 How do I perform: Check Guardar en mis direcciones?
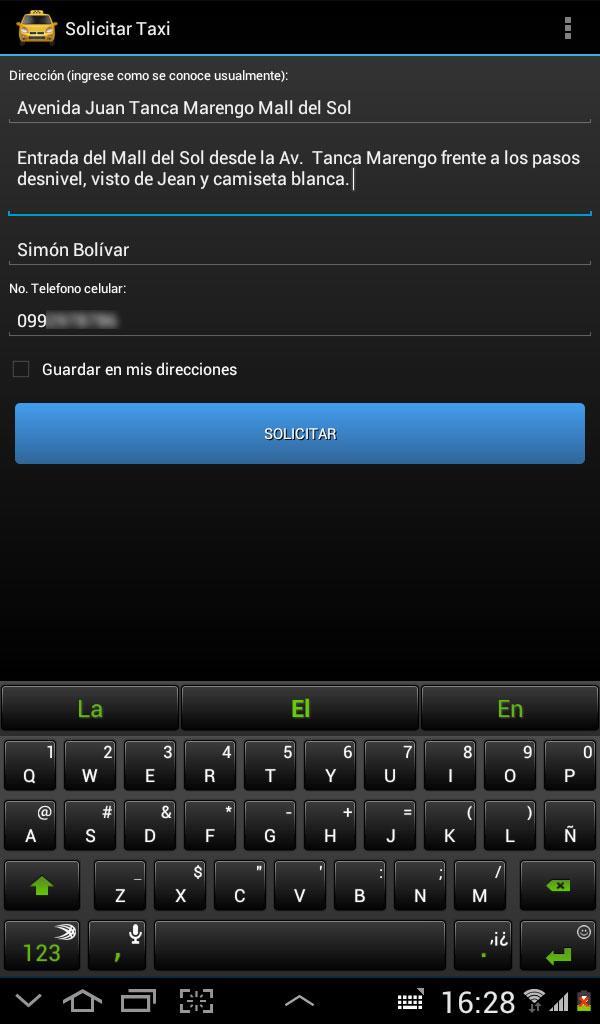click(x=21, y=369)
